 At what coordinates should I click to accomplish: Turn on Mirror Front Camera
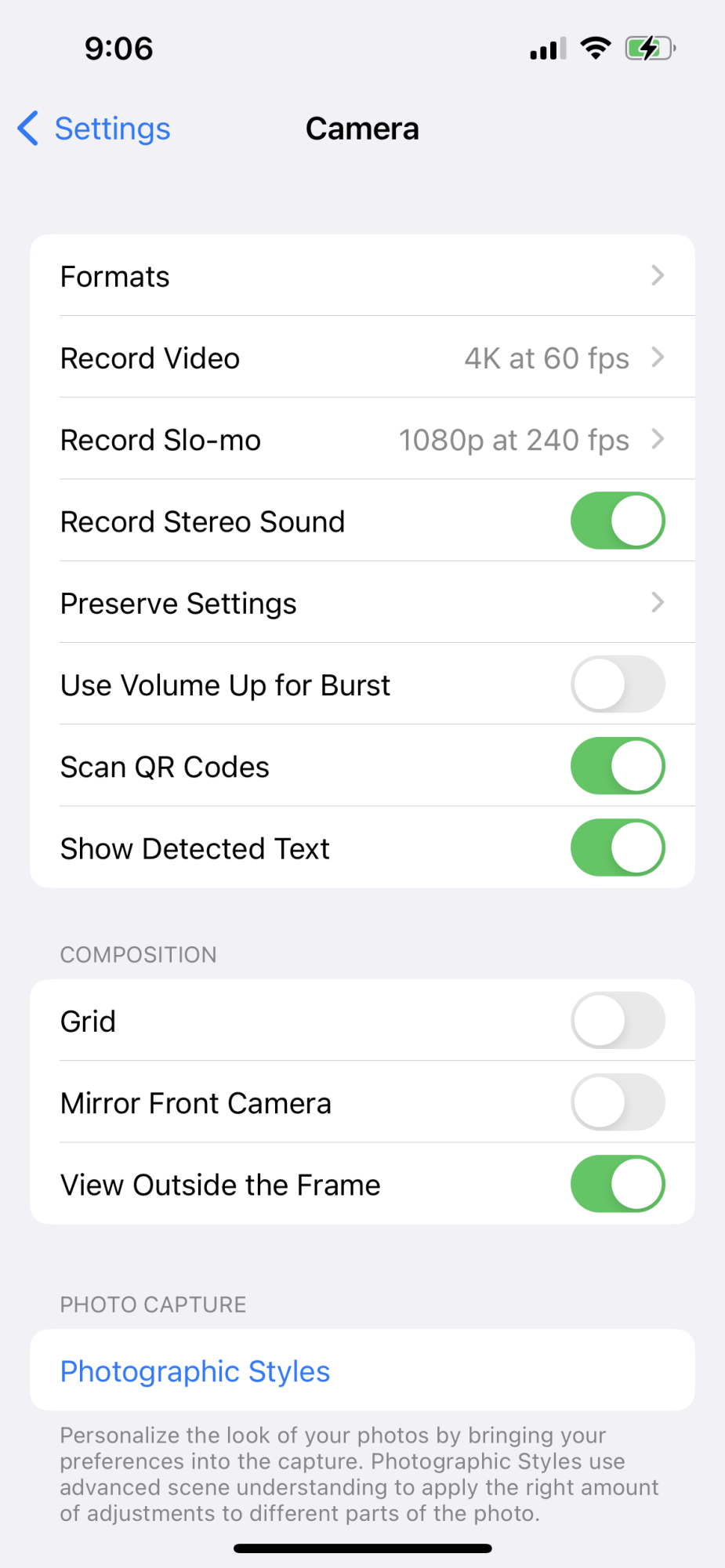(617, 1102)
